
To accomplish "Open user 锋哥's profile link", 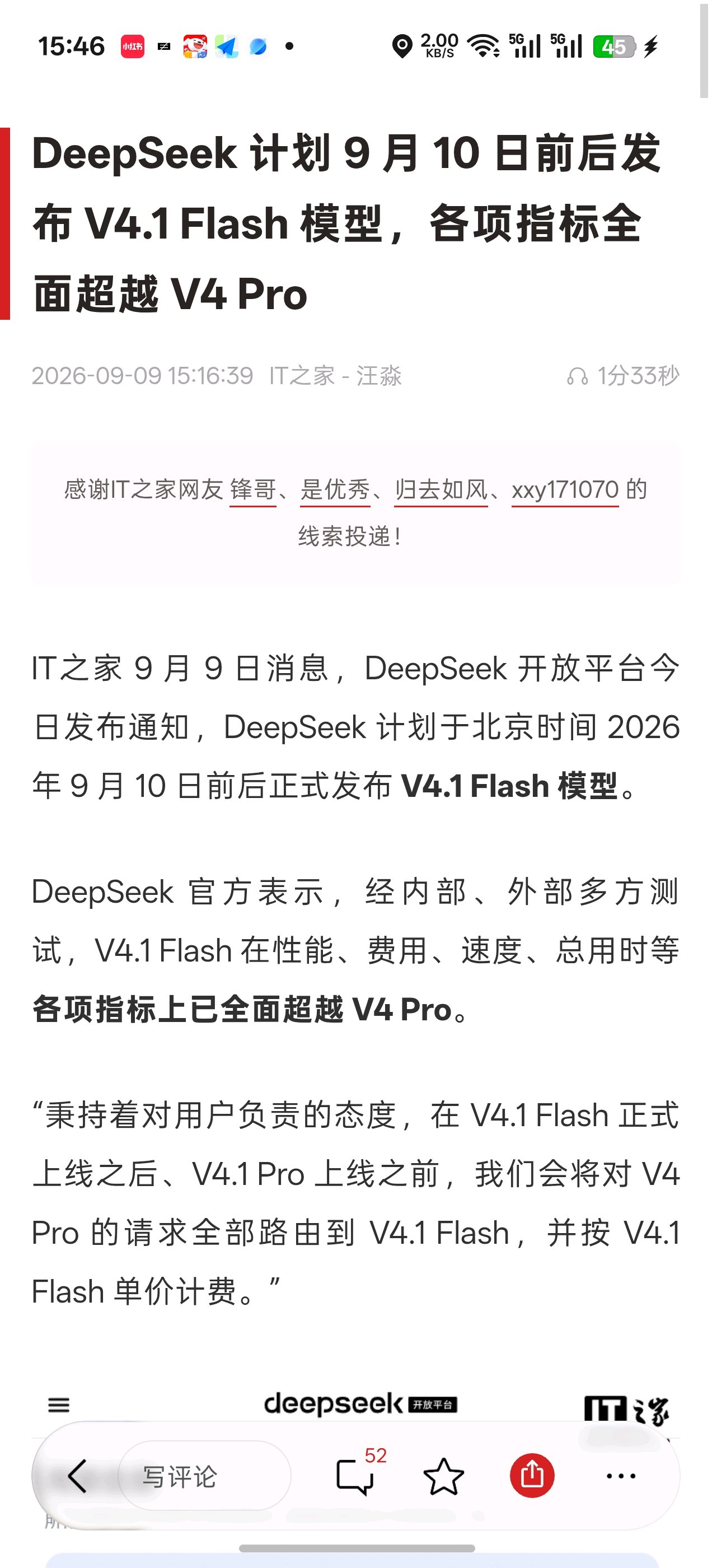I will pos(253,490).
